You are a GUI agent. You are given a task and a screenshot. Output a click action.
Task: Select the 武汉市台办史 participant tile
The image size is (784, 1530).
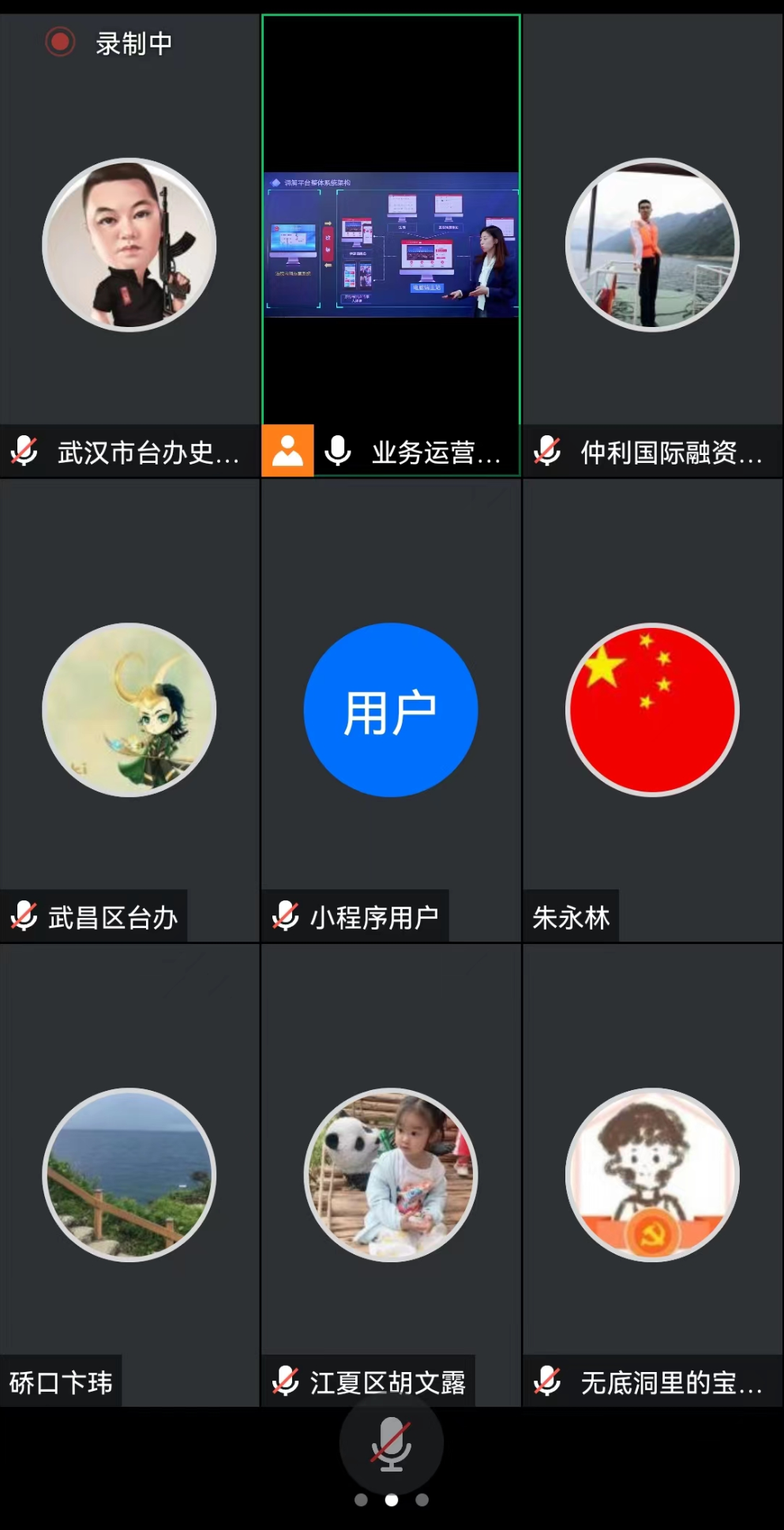point(129,245)
